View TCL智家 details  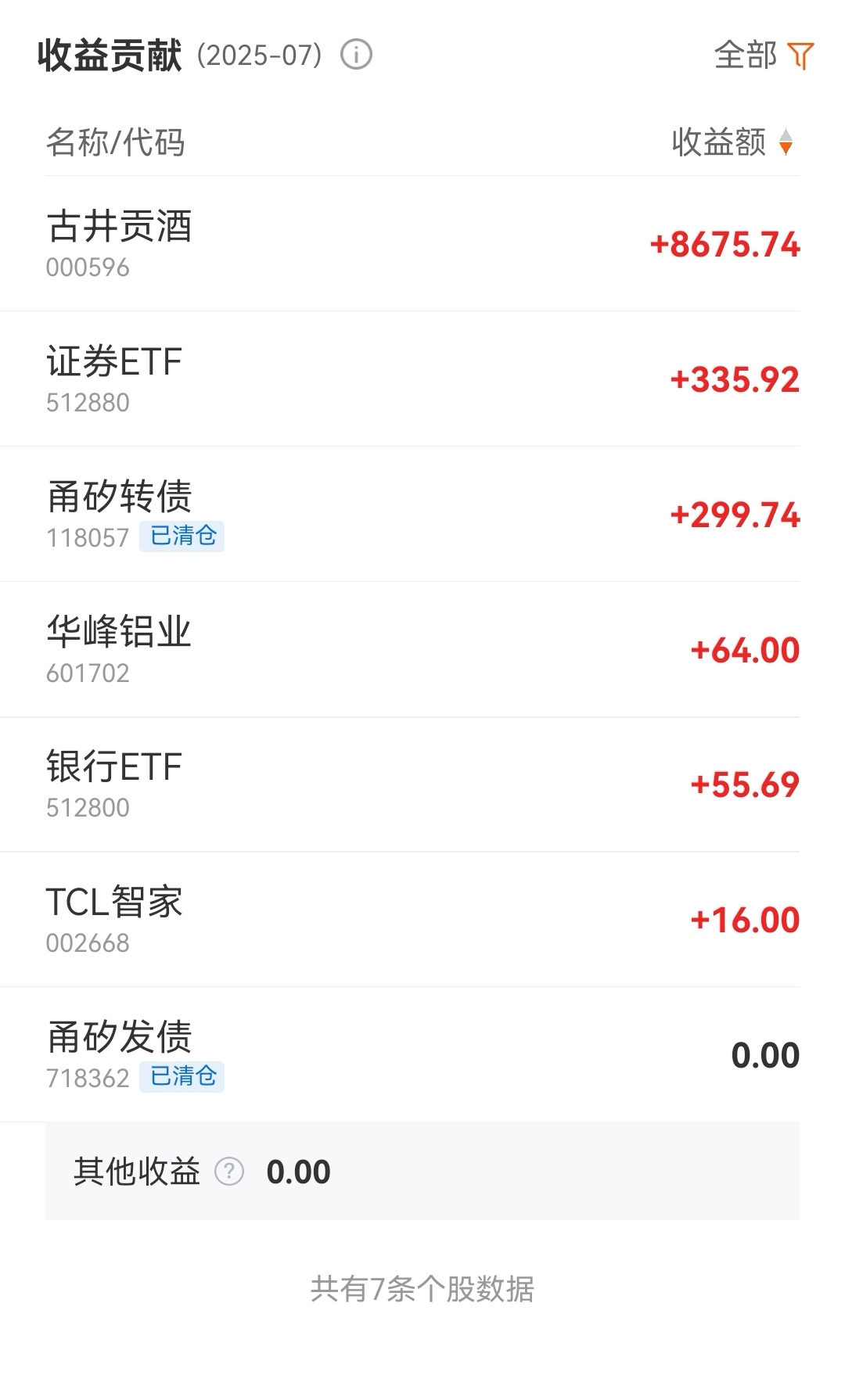coord(422,920)
